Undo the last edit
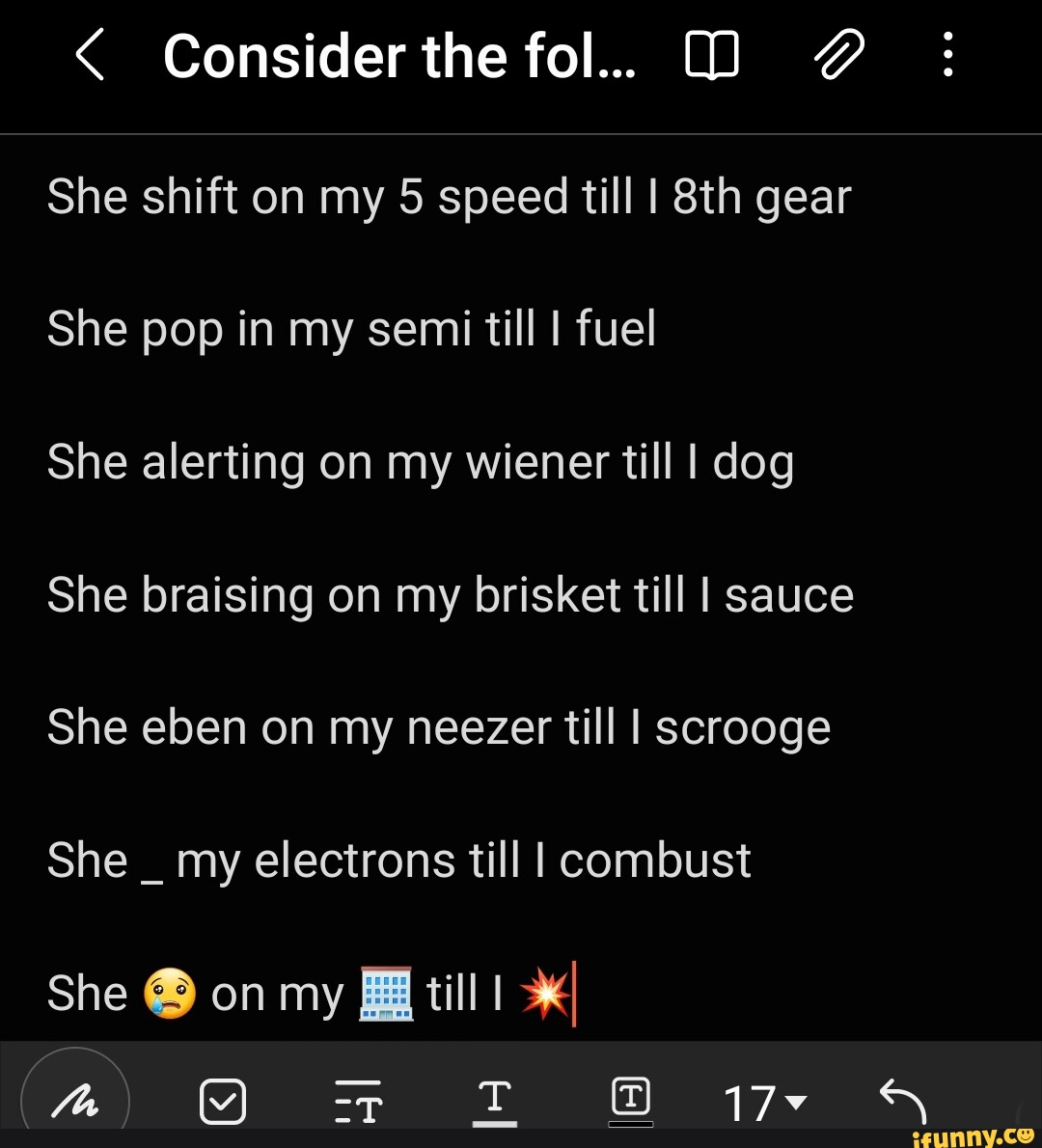Screen dimensions: 1042x1148 902,1100
